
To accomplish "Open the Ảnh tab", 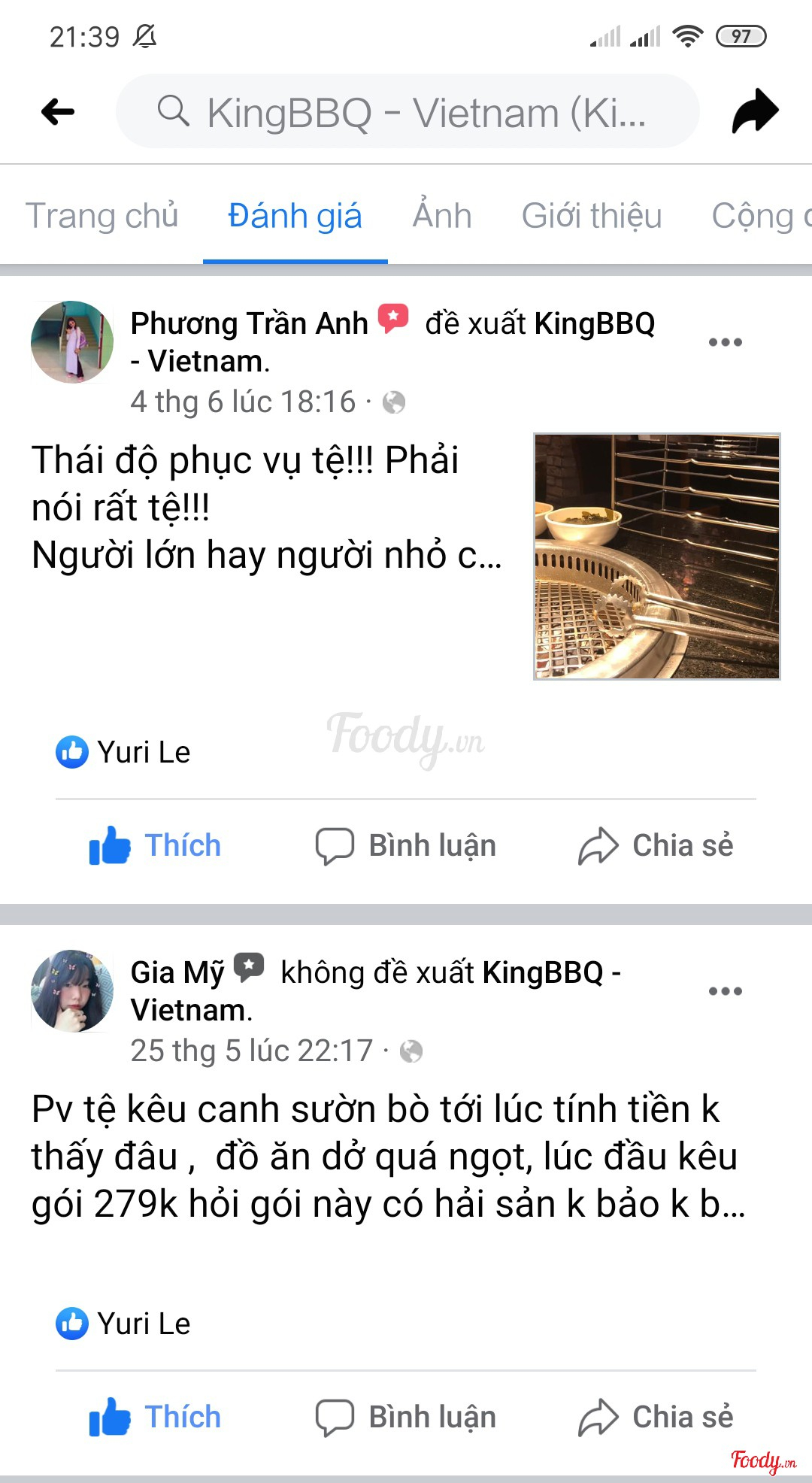I will 442,216.
